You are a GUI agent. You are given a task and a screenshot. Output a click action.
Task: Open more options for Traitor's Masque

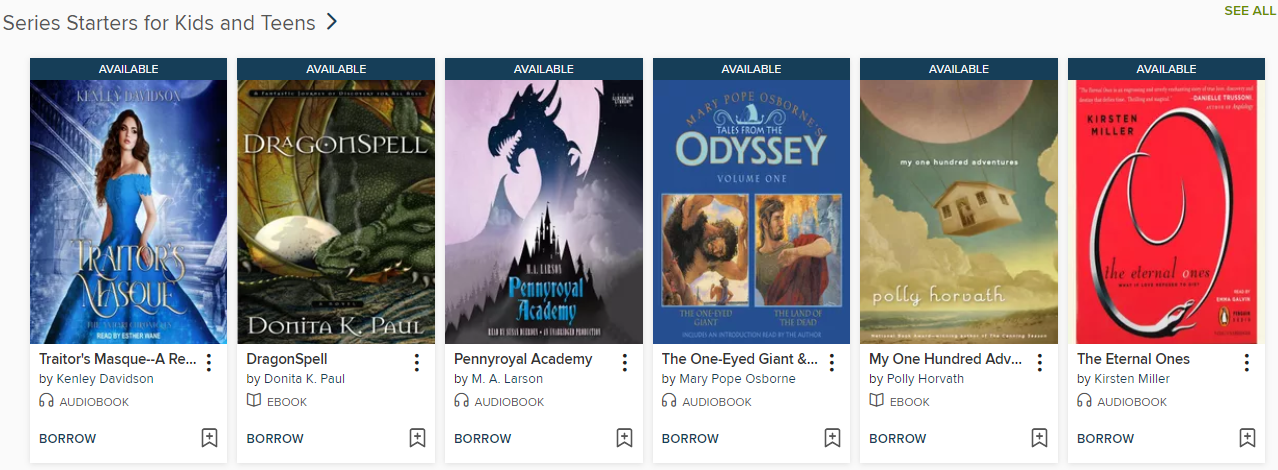point(209,362)
